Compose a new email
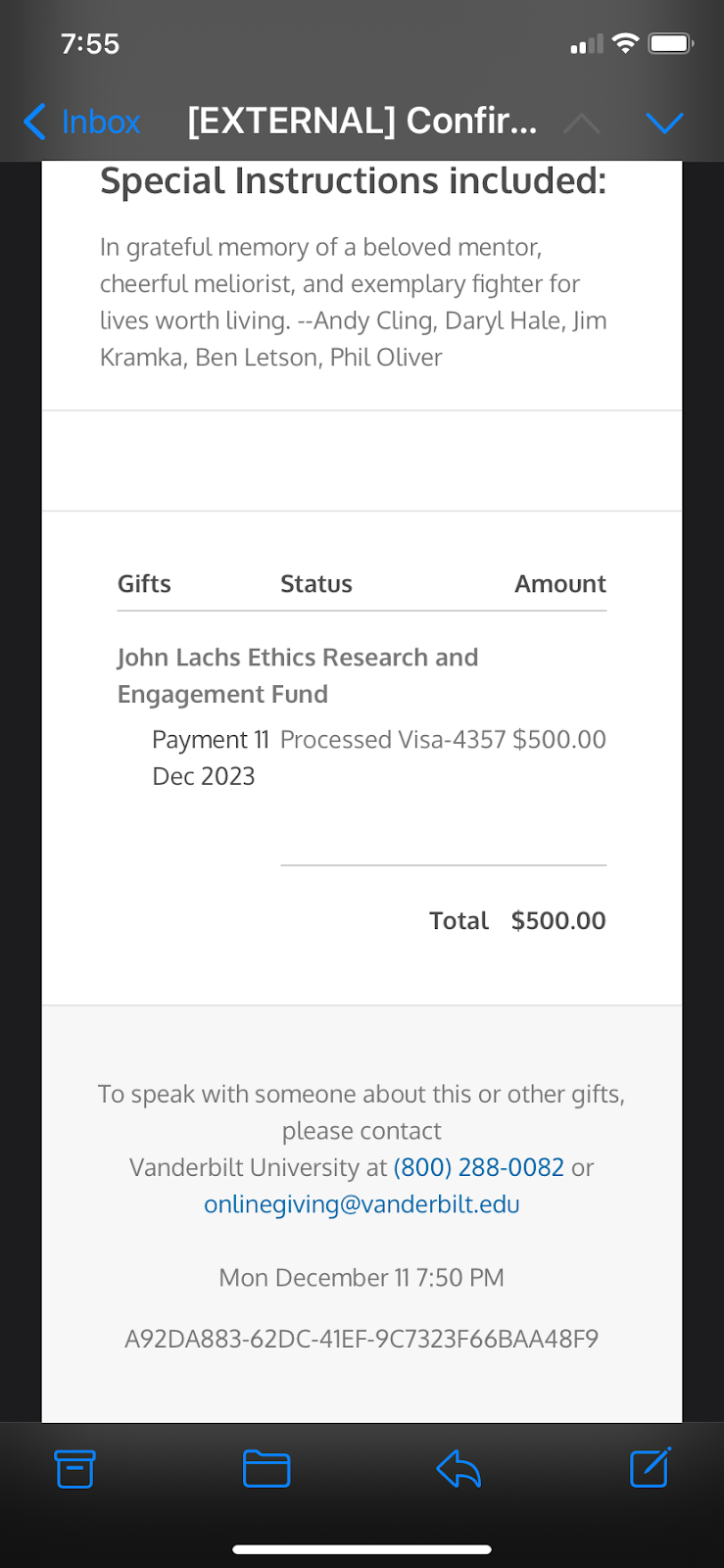 [x=651, y=1467]
